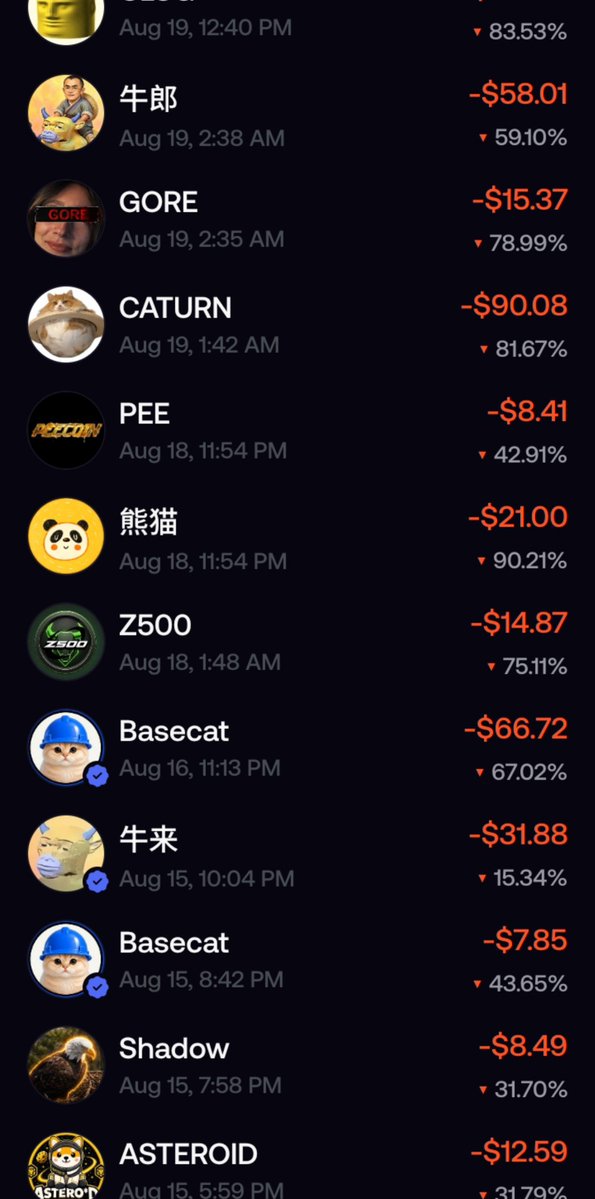Open Basecat trade from Aug 15, 8:42 PM
This screenshot has width=595, height=1199.
point(298,959)
